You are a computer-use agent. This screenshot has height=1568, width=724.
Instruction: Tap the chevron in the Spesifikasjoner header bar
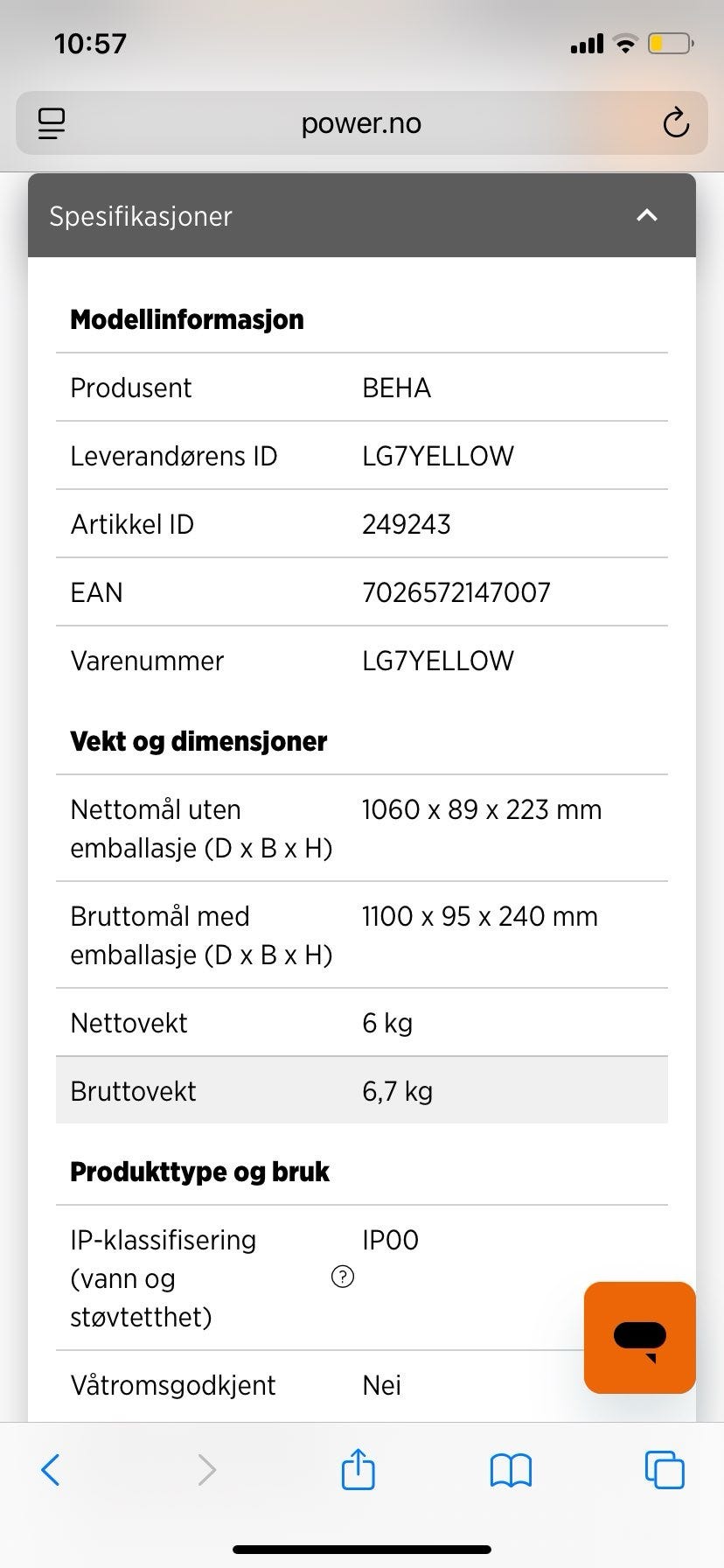pyautogui.click(x=647, y=214)
